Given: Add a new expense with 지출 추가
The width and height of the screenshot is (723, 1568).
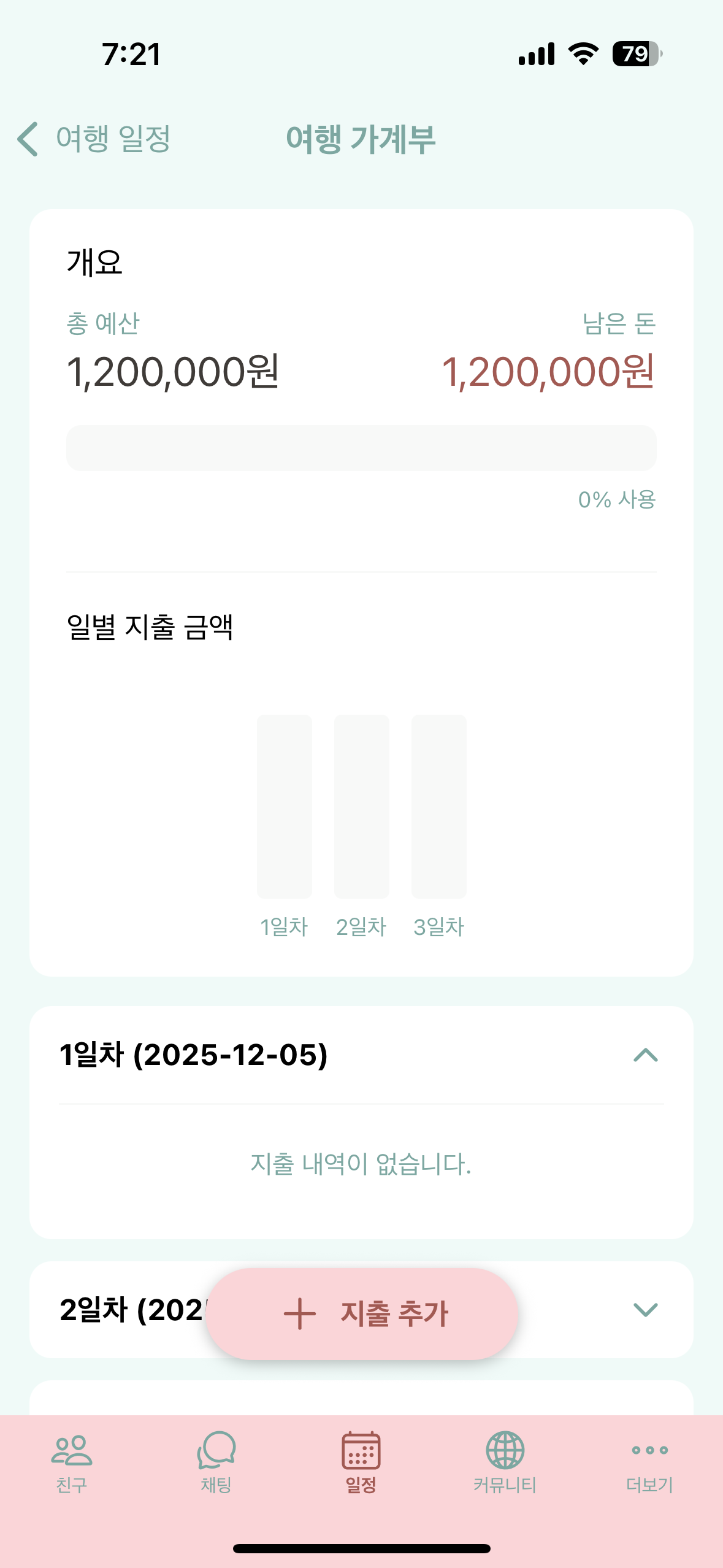Looking at the screenshot, I should (x=362, y=1314).
